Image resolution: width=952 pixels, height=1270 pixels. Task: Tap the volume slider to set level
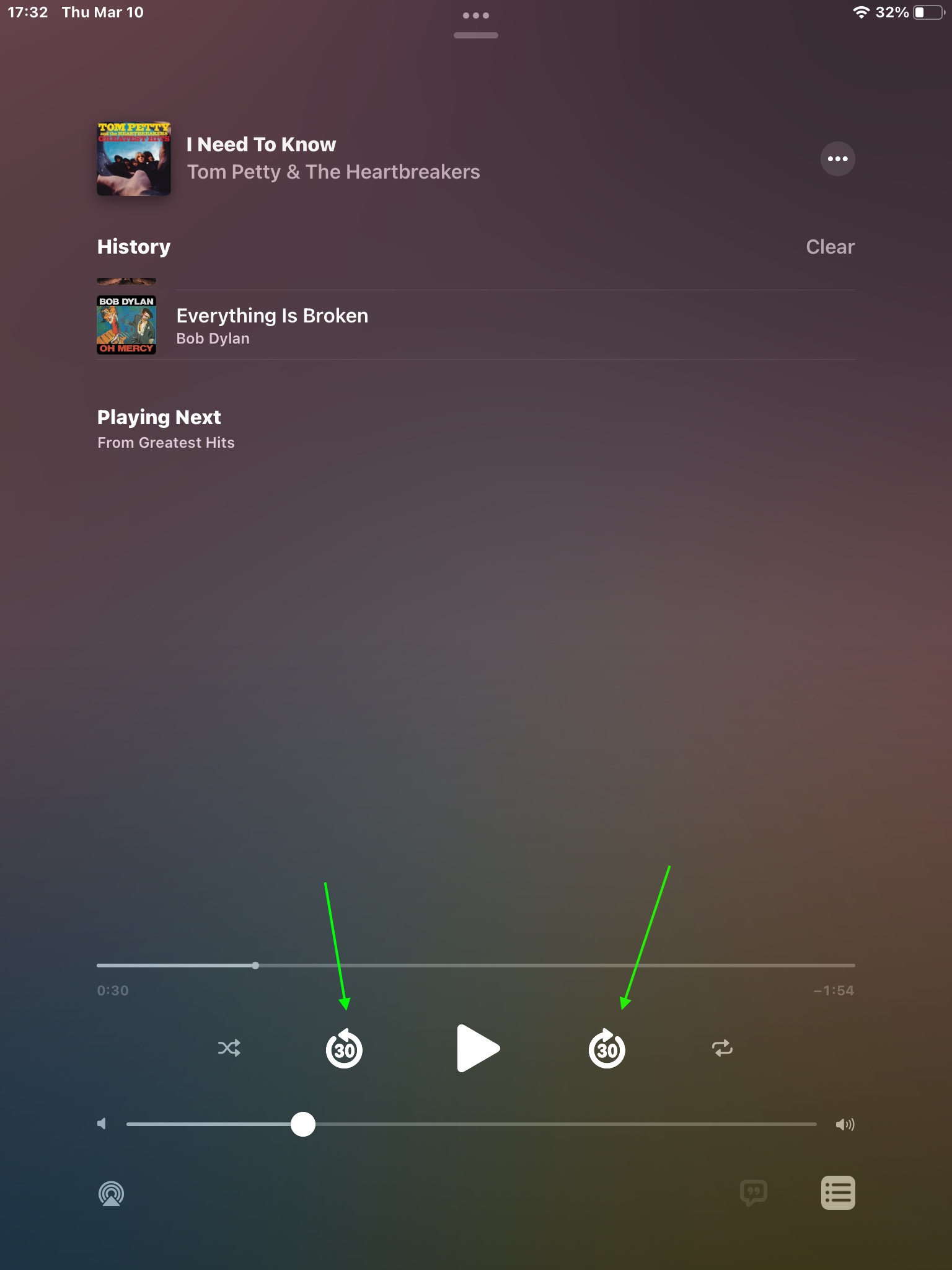click(x=471, y=1124)
